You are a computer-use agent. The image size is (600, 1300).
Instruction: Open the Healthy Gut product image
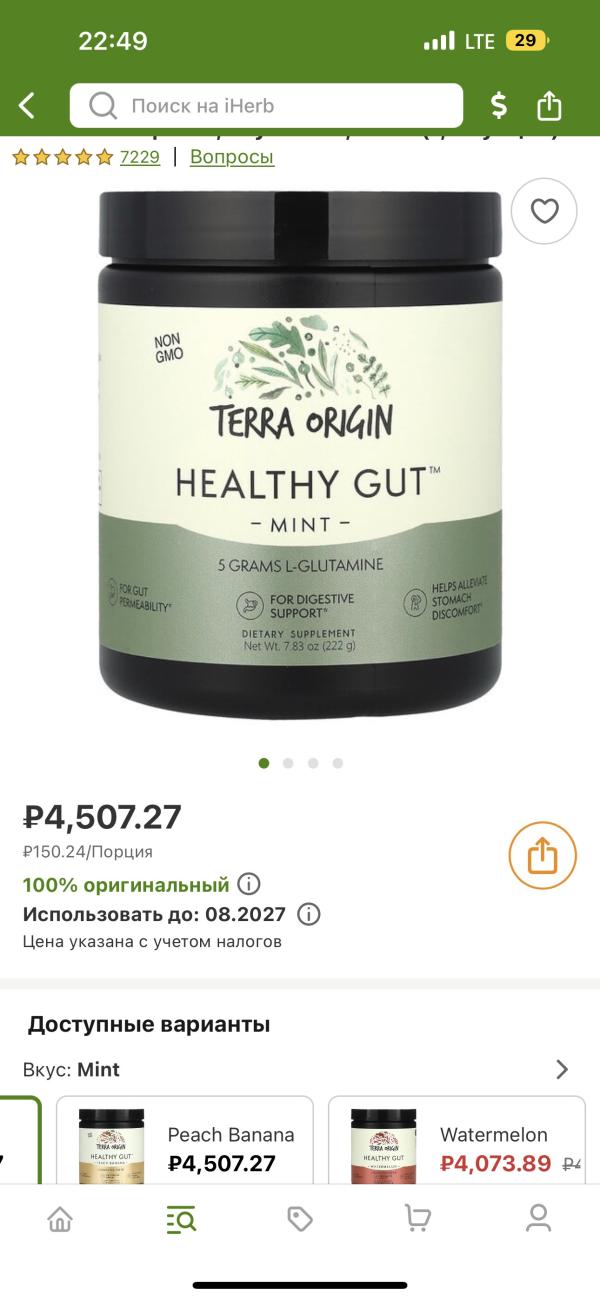(300, 445)
